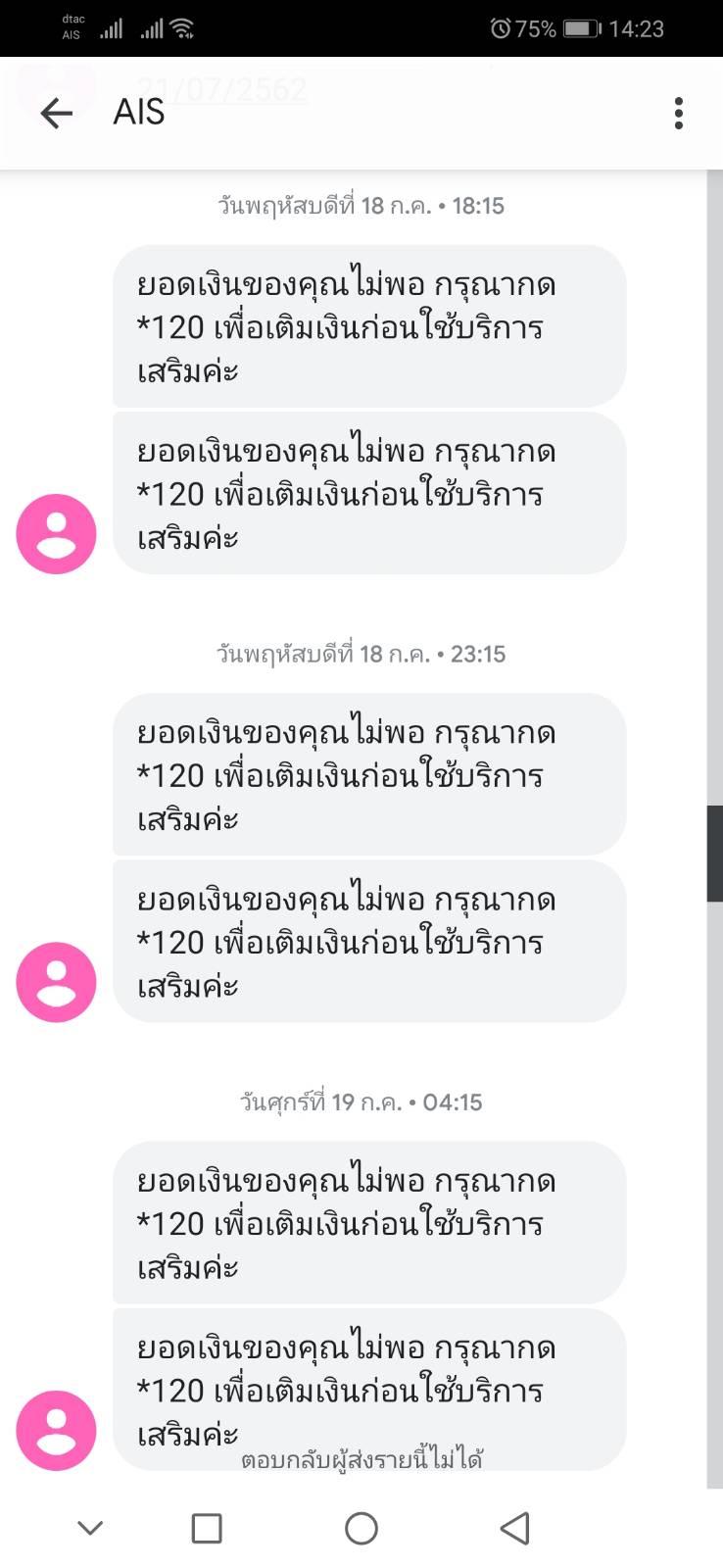Viewport: 723px width, 1568px height.
Task: Tap the sender avatar beside the 04:15 messages
Action: click(x=56, y=1430)
